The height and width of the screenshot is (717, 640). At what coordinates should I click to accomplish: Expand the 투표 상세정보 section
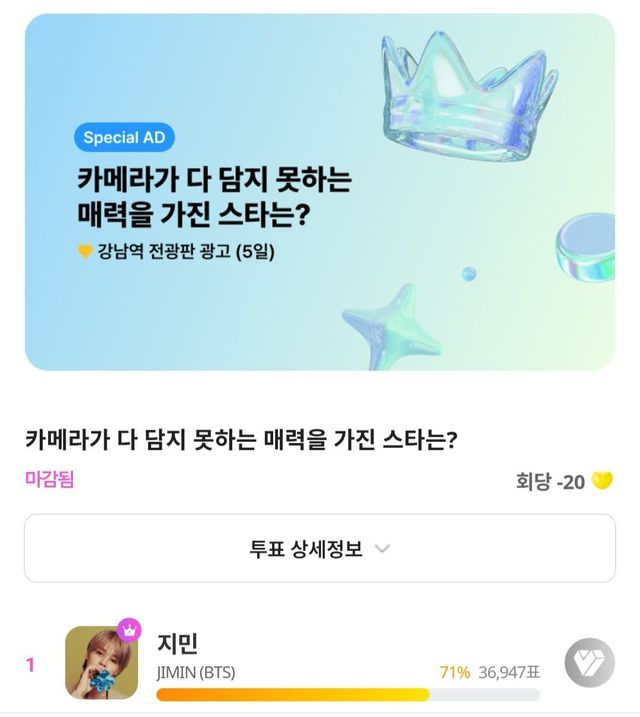[x=319, y=549]
